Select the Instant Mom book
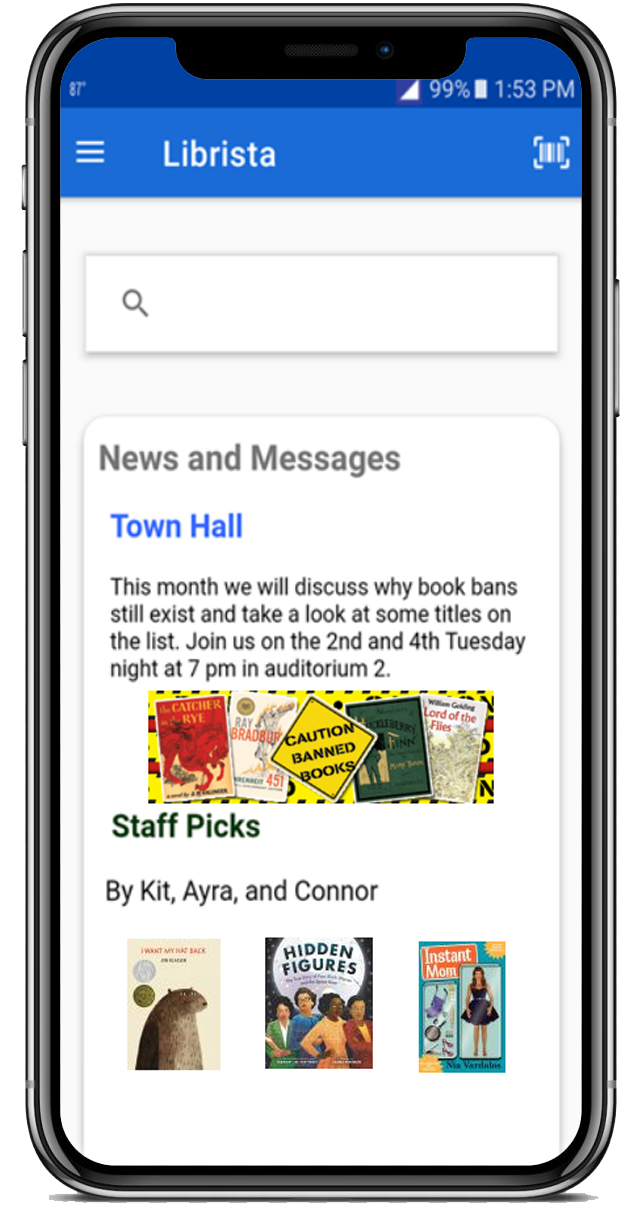The height and width of the screenshot is (1211, 638). click(x=462, y=1006)
